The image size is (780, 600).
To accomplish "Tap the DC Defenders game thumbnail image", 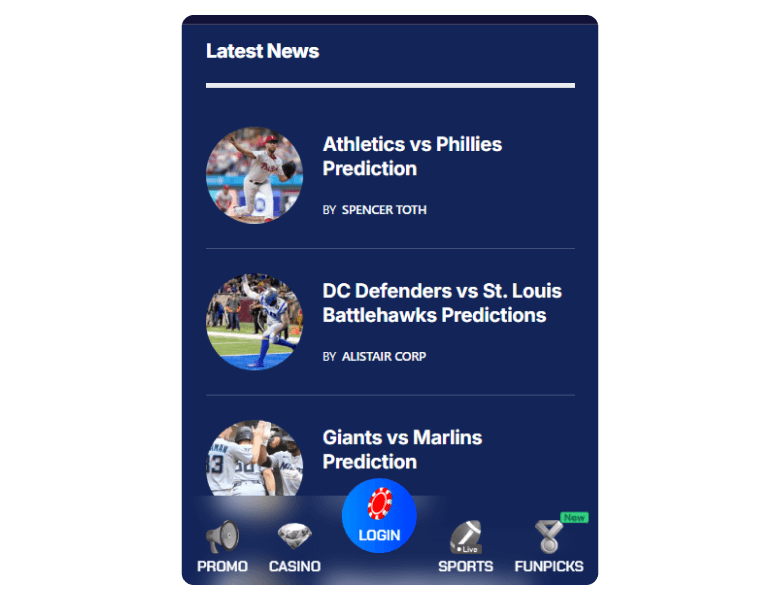I will 254,322.
